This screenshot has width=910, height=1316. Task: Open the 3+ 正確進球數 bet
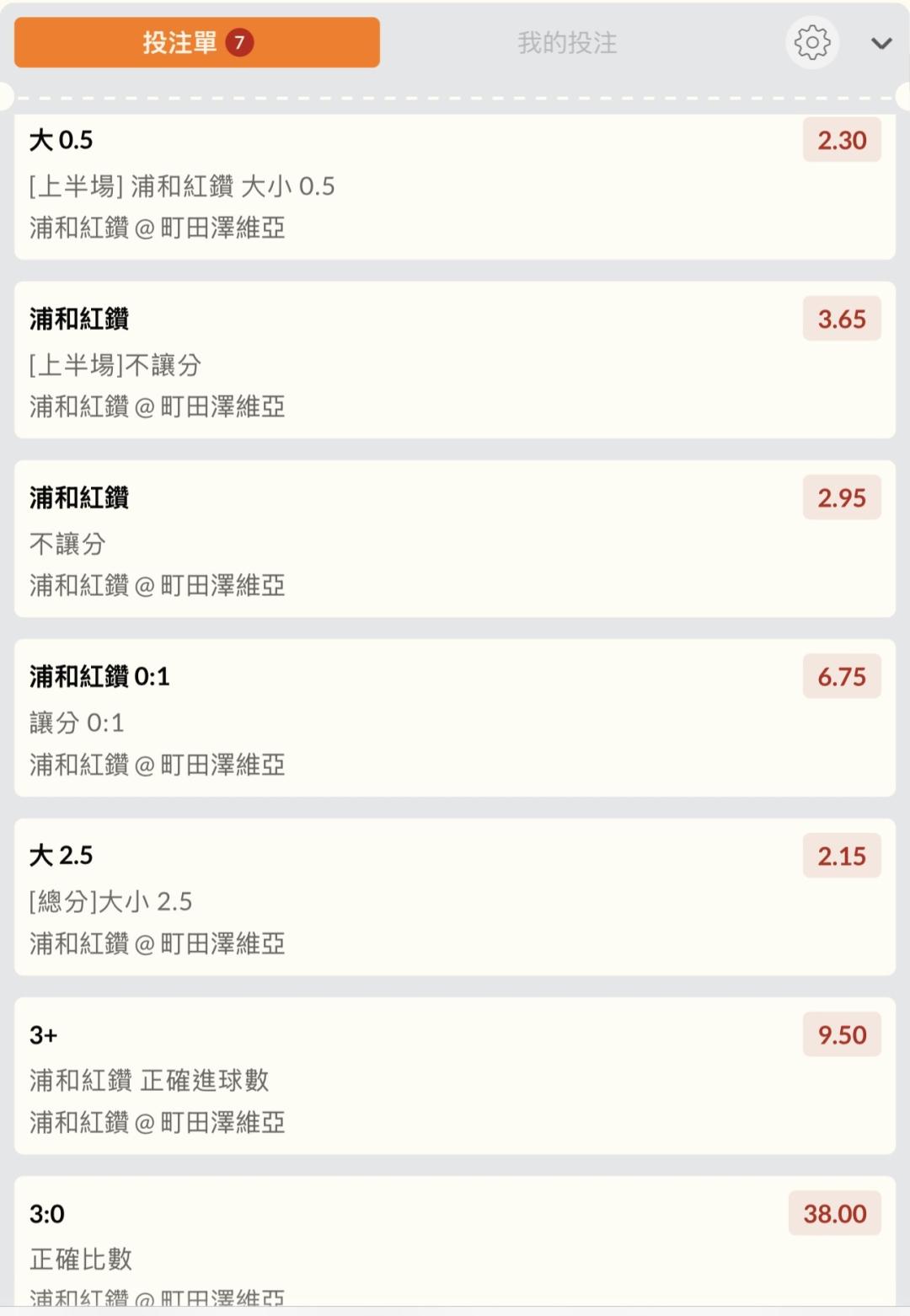tap(455, 1076)
